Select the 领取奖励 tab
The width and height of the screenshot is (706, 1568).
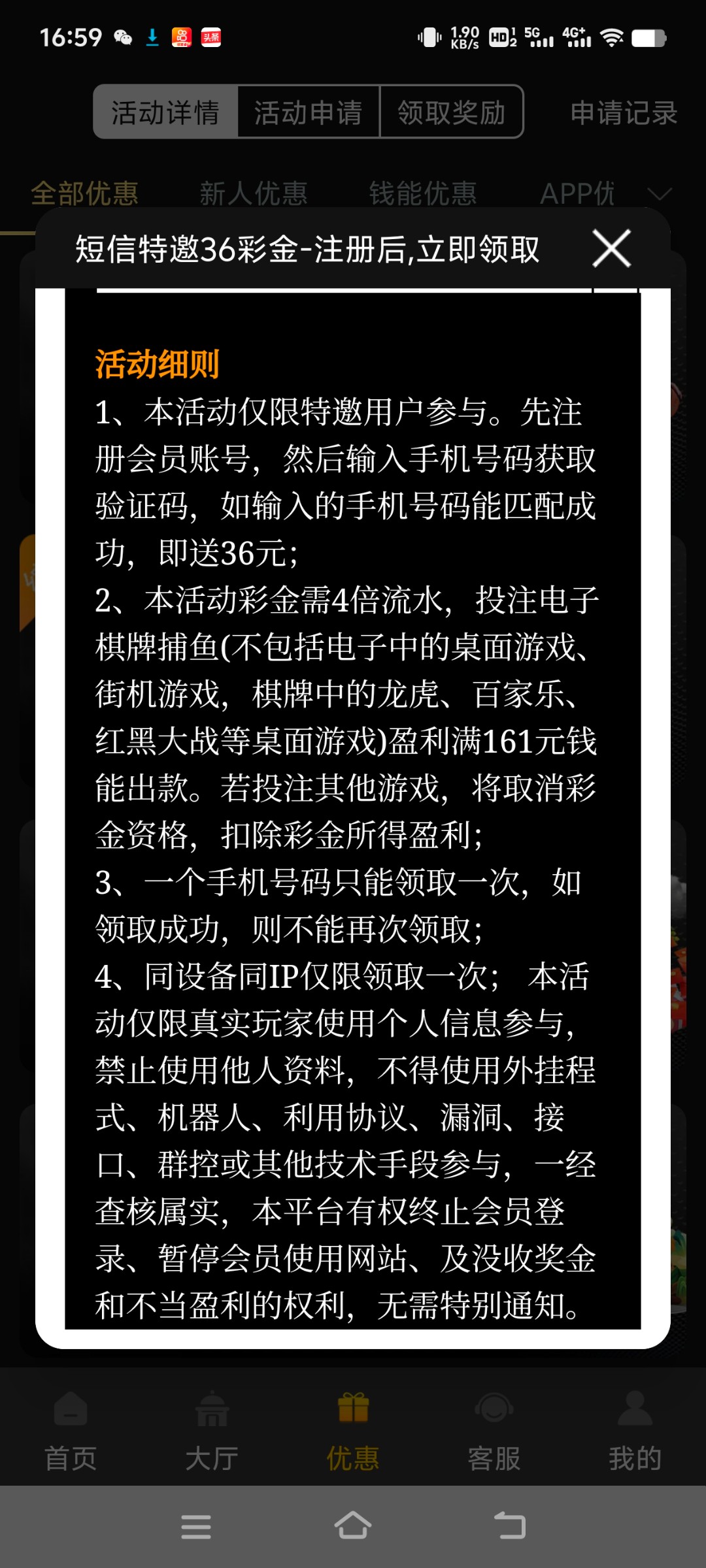[x=452, y=112]
